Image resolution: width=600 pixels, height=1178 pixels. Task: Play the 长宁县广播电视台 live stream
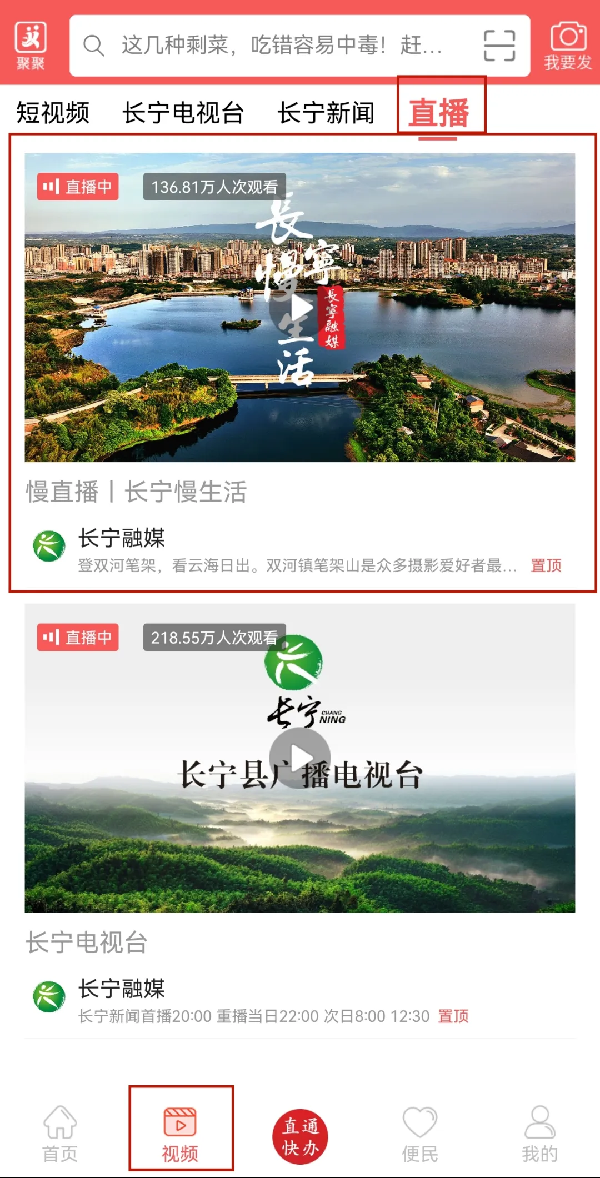coord(299,757)
